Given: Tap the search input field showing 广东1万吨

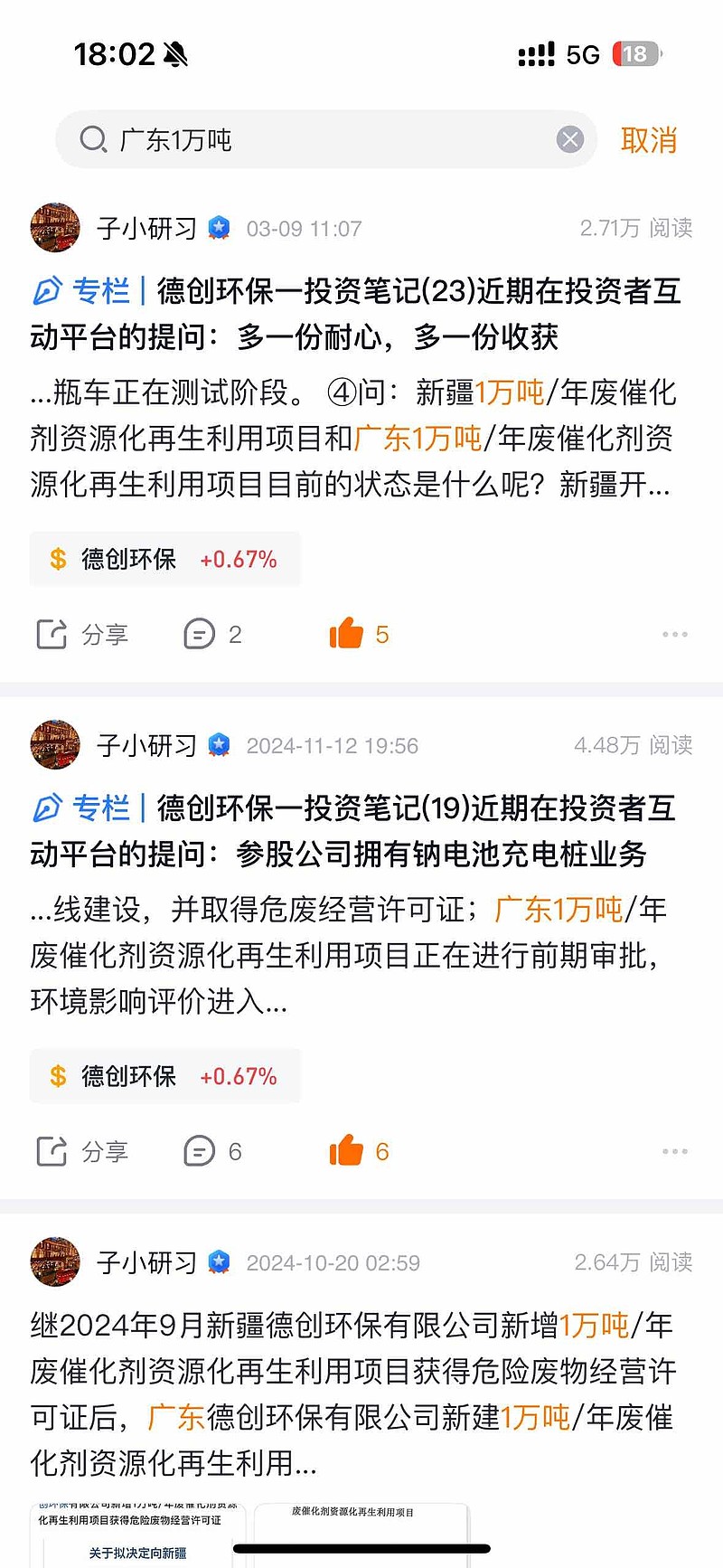Looking at the screenshot, I should (271, 139).
